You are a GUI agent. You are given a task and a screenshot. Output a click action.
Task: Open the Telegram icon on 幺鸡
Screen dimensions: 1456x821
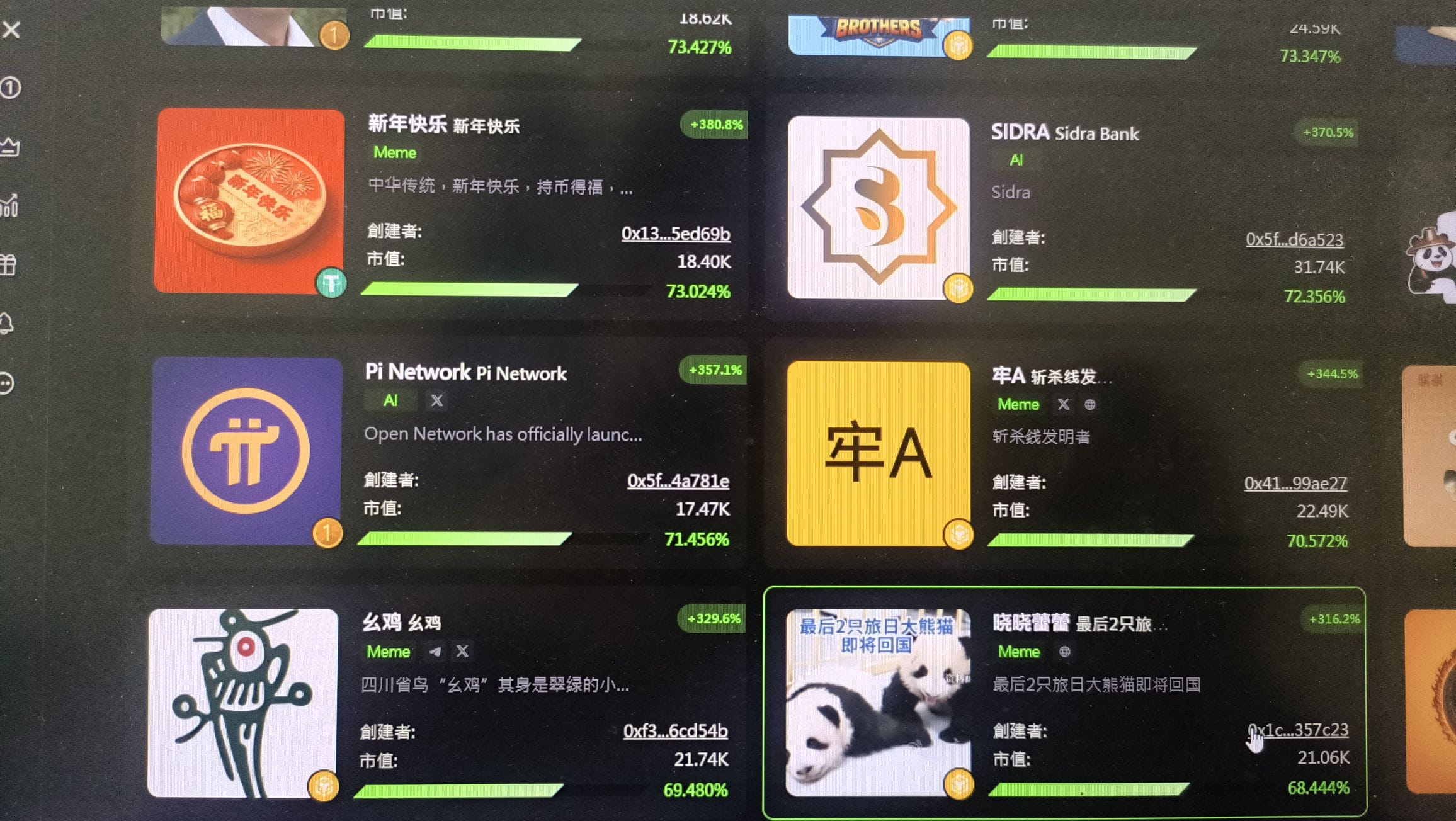[435, 652]
